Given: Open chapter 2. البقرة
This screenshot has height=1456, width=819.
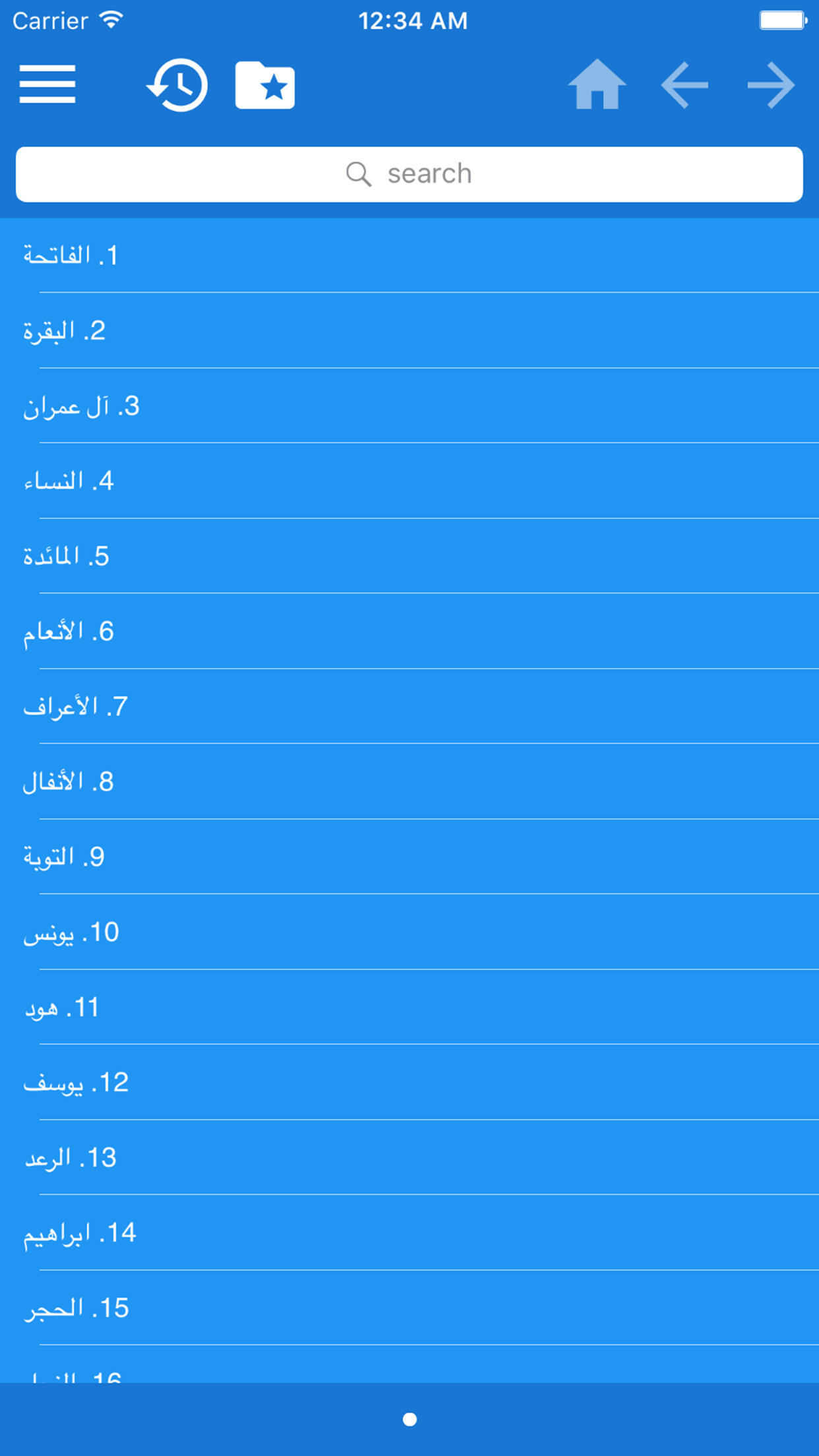Looking at the screenshot, I should [409, 330].
